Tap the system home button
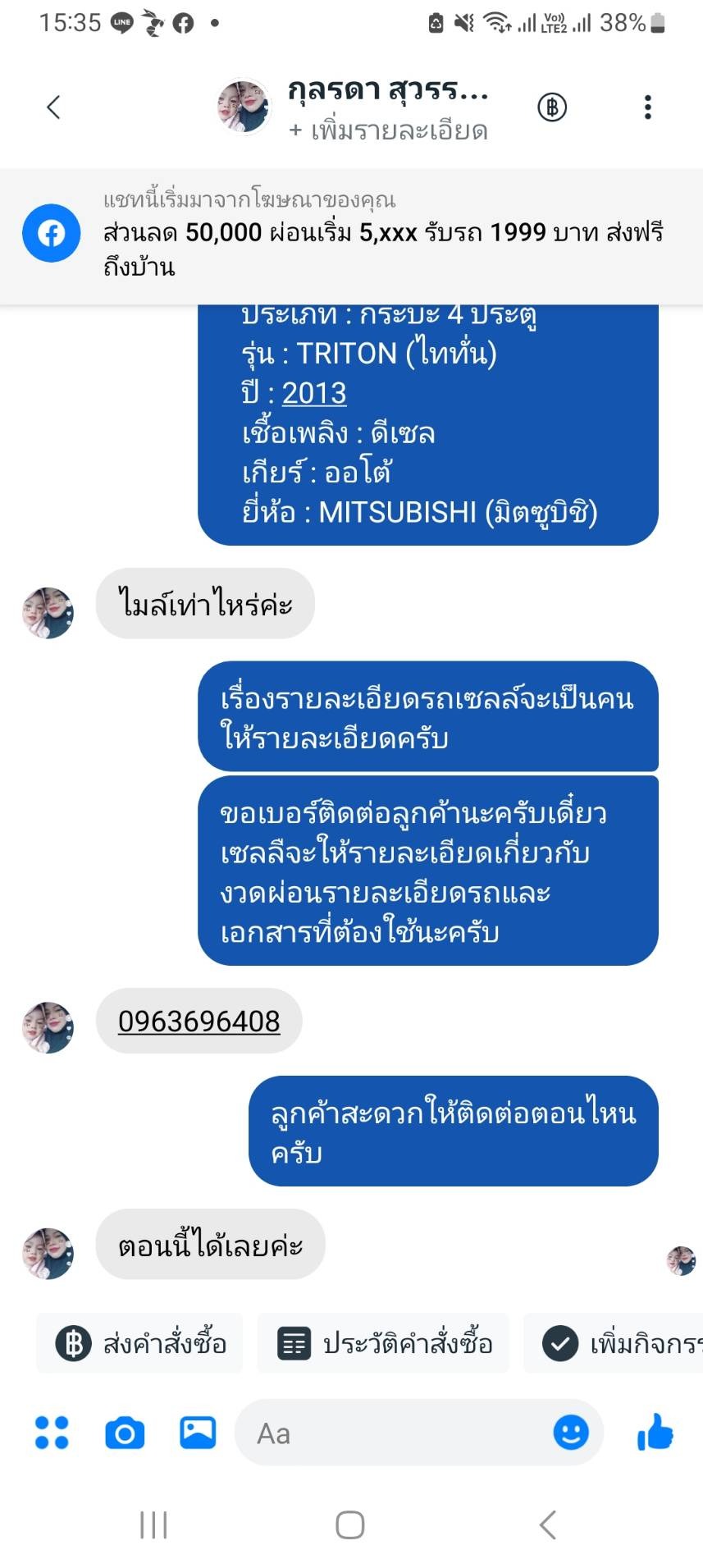The height and width of the screenshot is (1568, 703). point(350,1525)
